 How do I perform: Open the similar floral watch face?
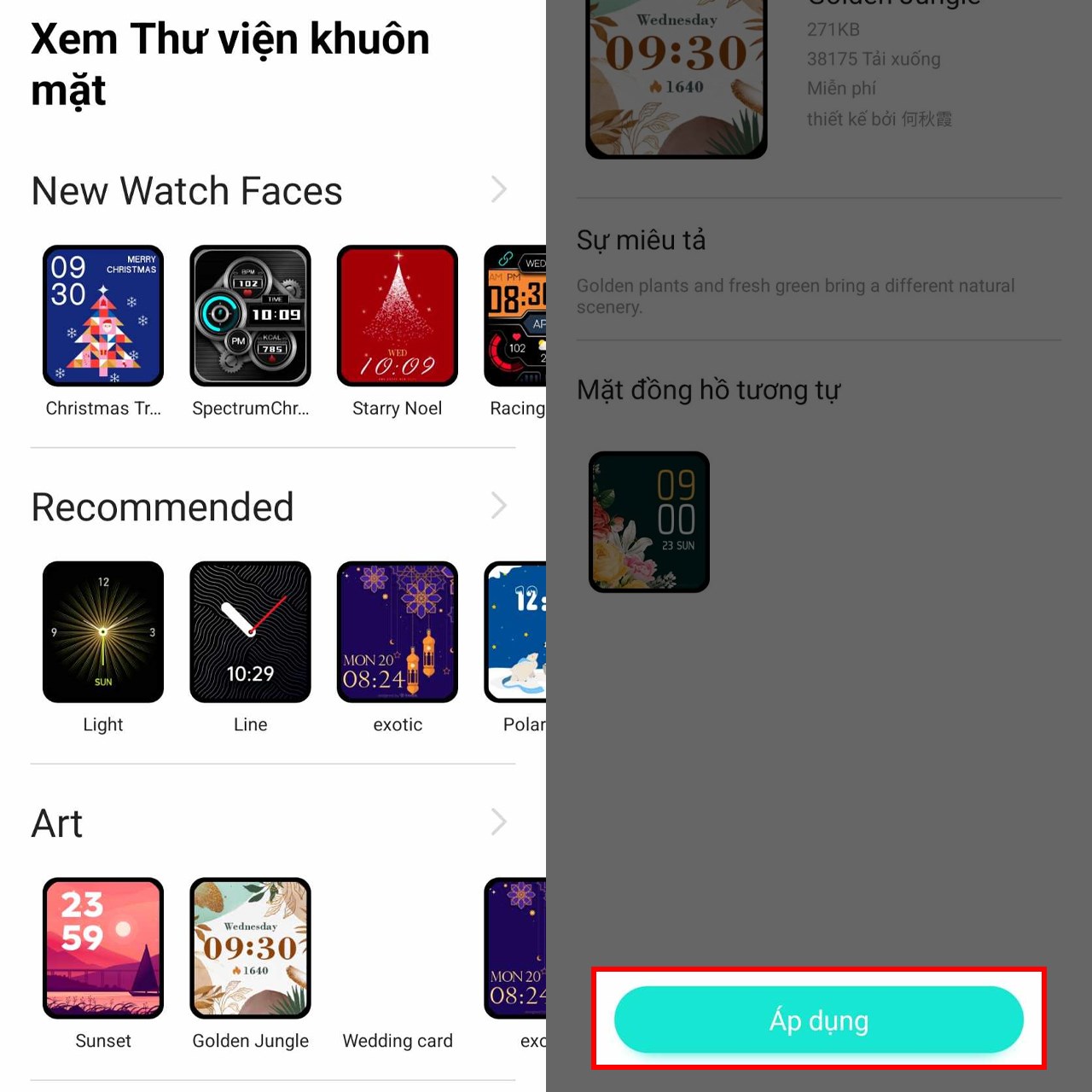pos(649,522)
